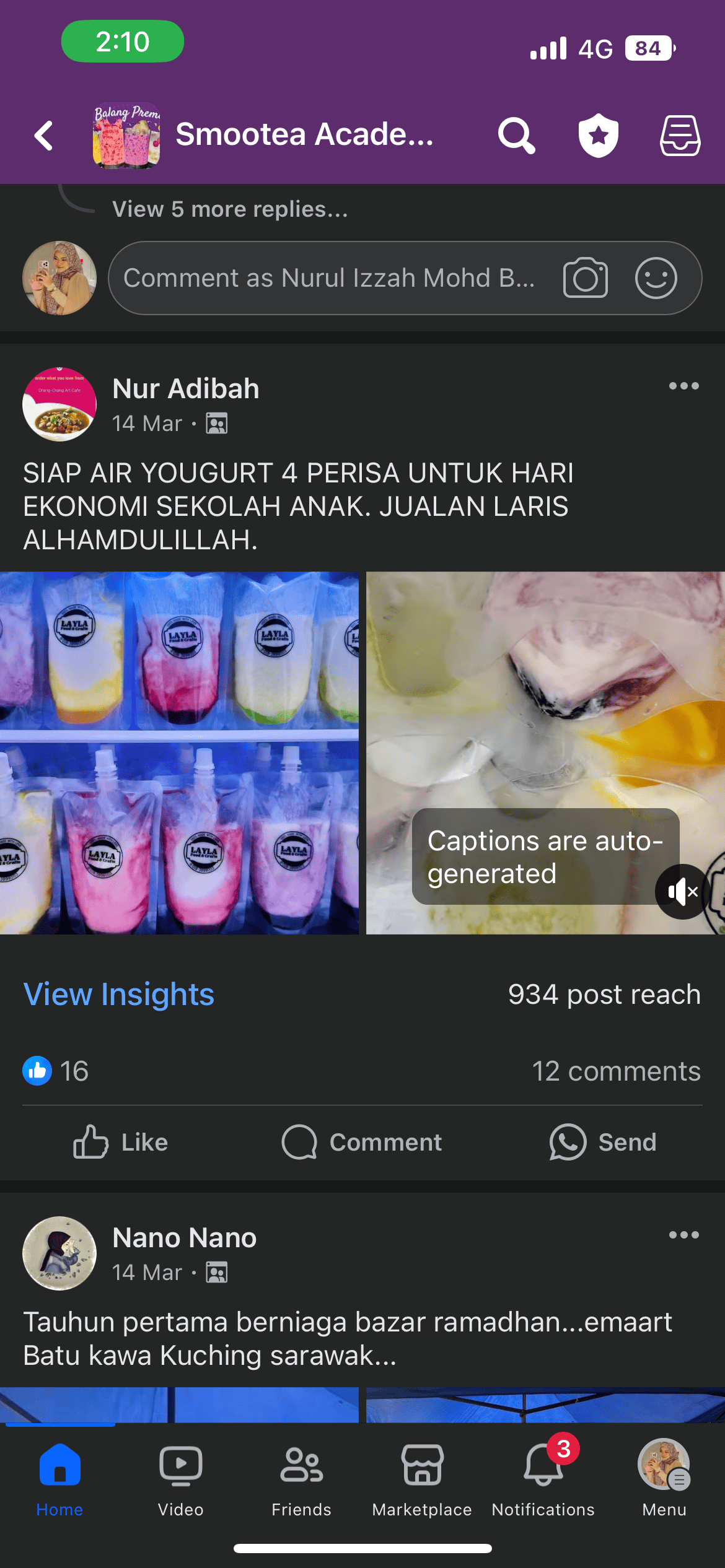Screen dimensions: 725x1568
Task: Unmute the video in Nur Adibah's post
Action: point(682,892)
